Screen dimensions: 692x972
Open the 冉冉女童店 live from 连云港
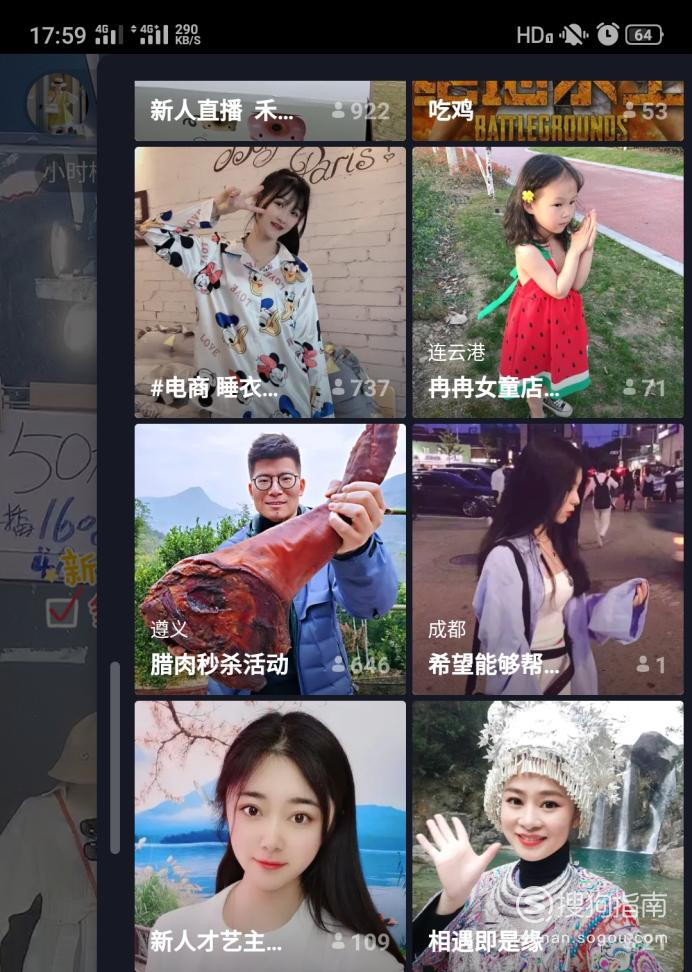pos(548,282)
